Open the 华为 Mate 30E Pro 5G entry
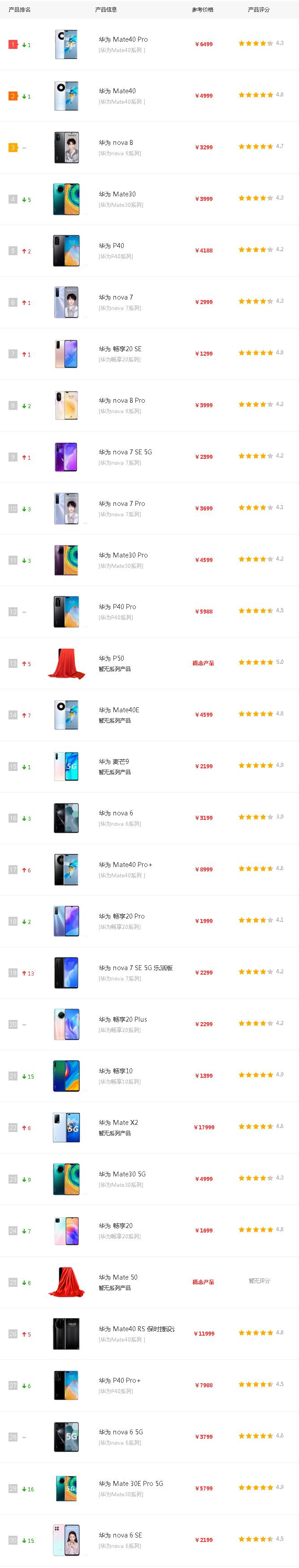The width and height of the screenshot is (299, 1568). coord(131,1483)
